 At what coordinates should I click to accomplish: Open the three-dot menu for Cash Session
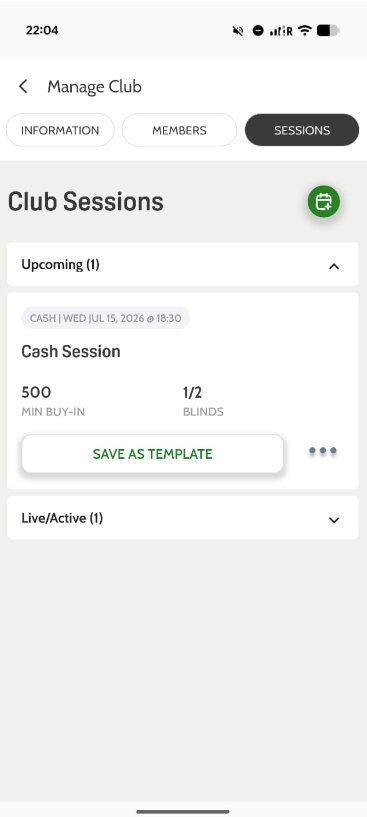point(323,451)
